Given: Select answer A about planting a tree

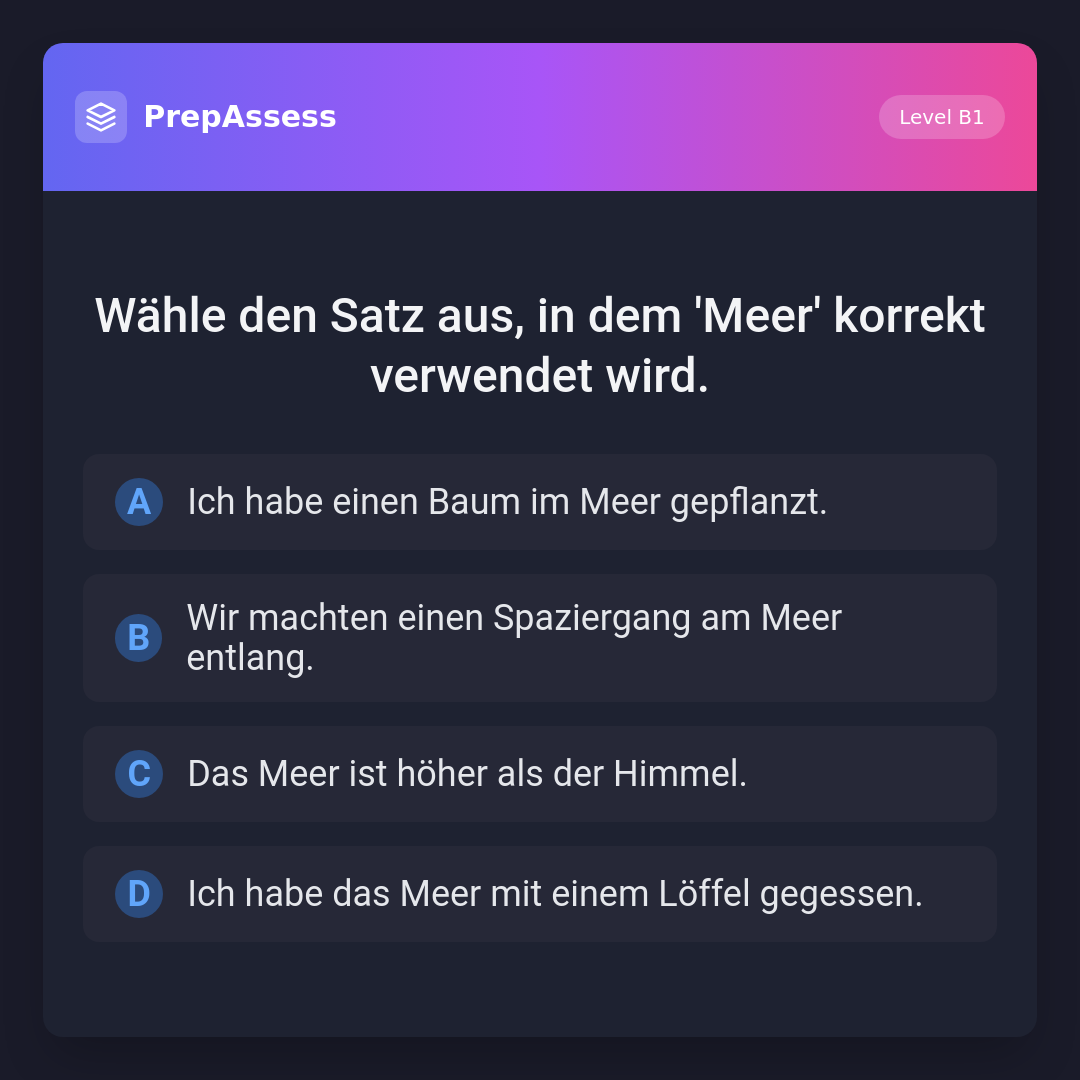Looking at the screenshot, I should pos(540,502).
